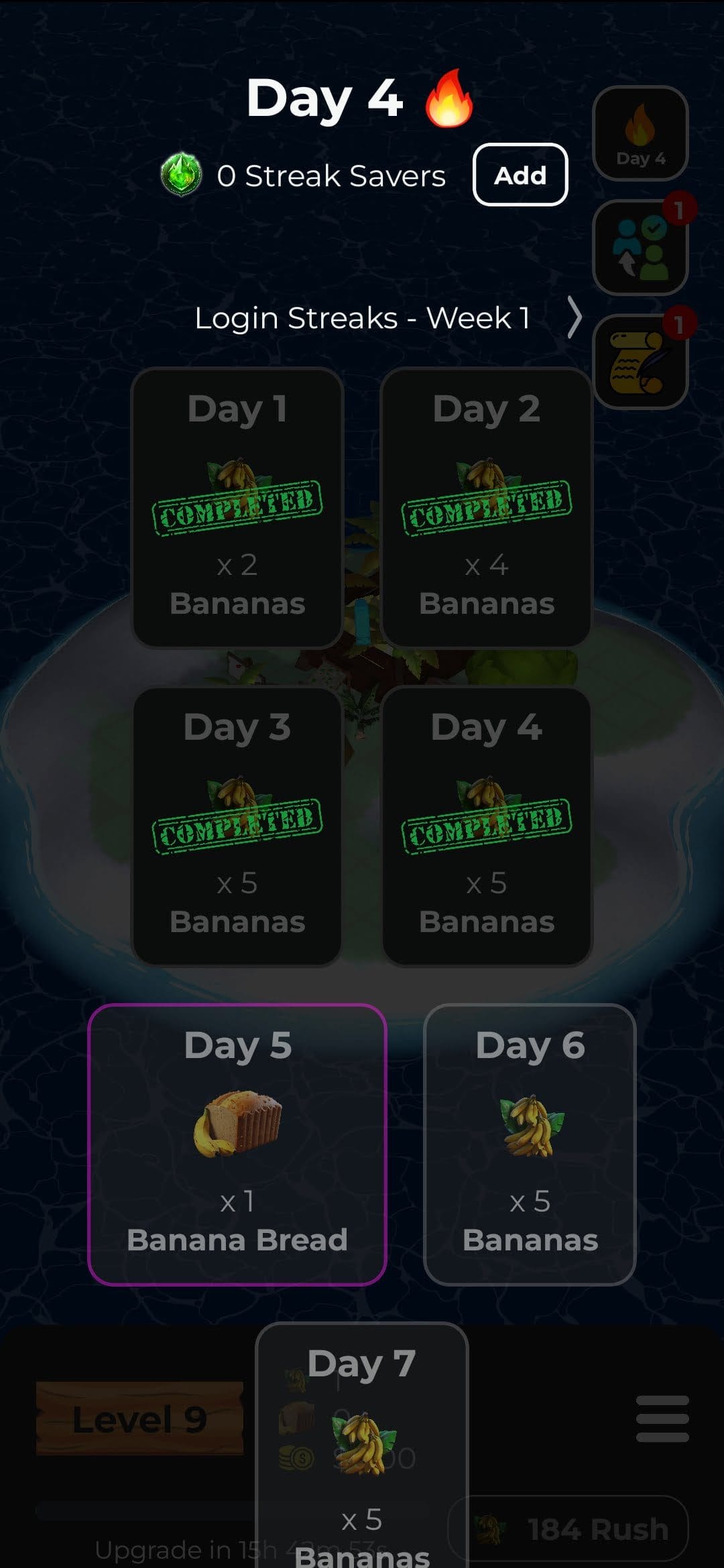Open the completed Day 1 reward card

[x=237, y=507]
